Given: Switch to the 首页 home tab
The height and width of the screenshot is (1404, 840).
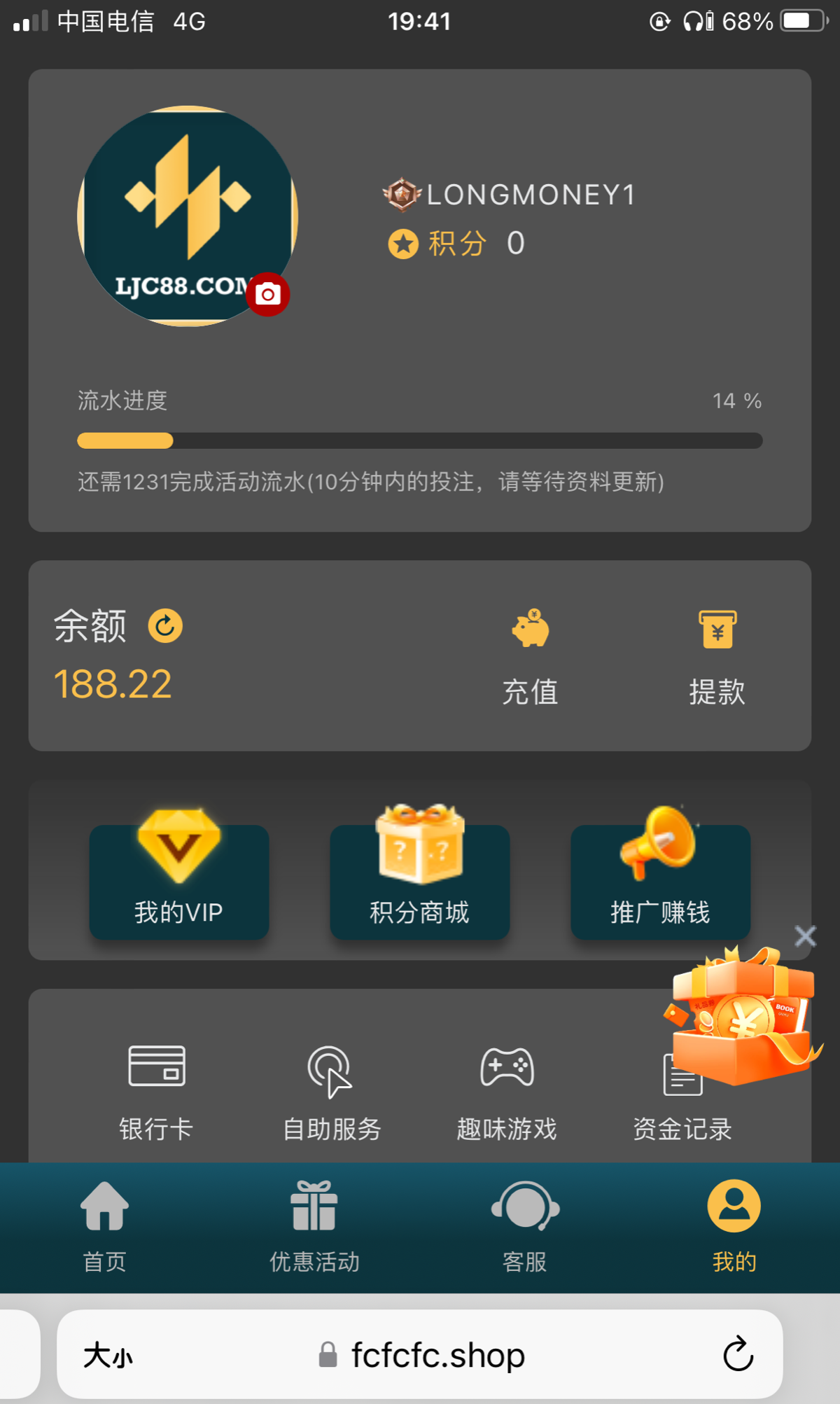Looking at the screenshot, I should [105, 1227].
